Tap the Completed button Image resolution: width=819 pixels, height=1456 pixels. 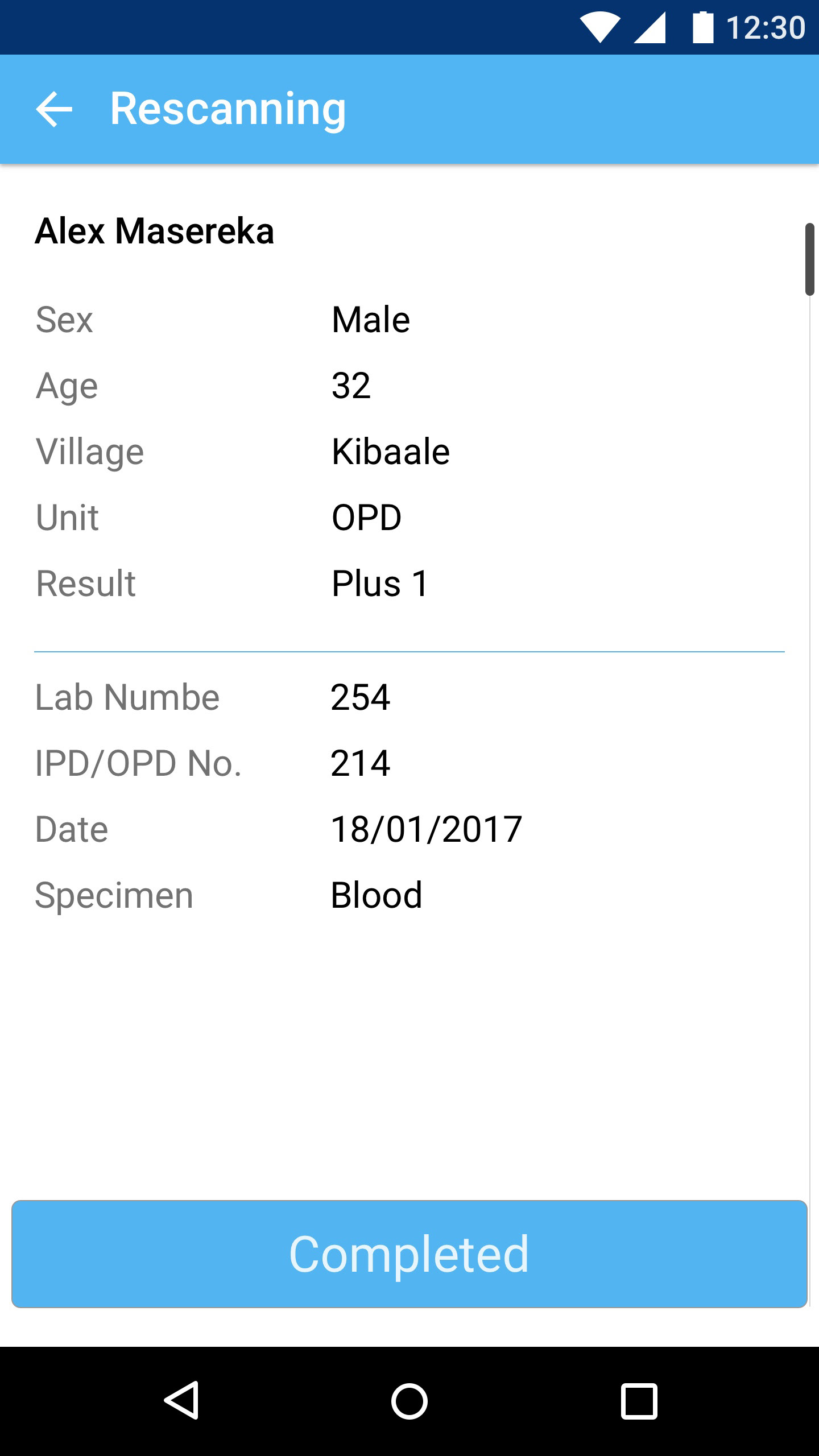click(x=409, y=1254)
